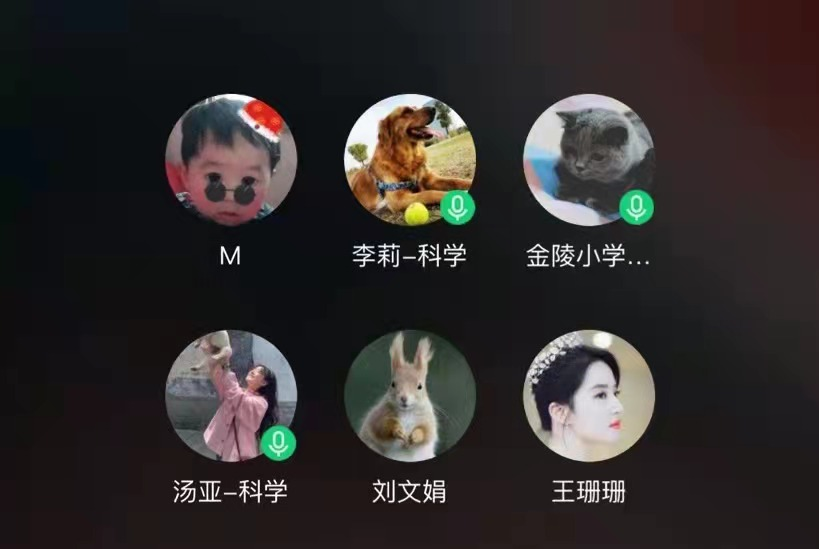Tap participant M's avatar

tap(231, 160)
